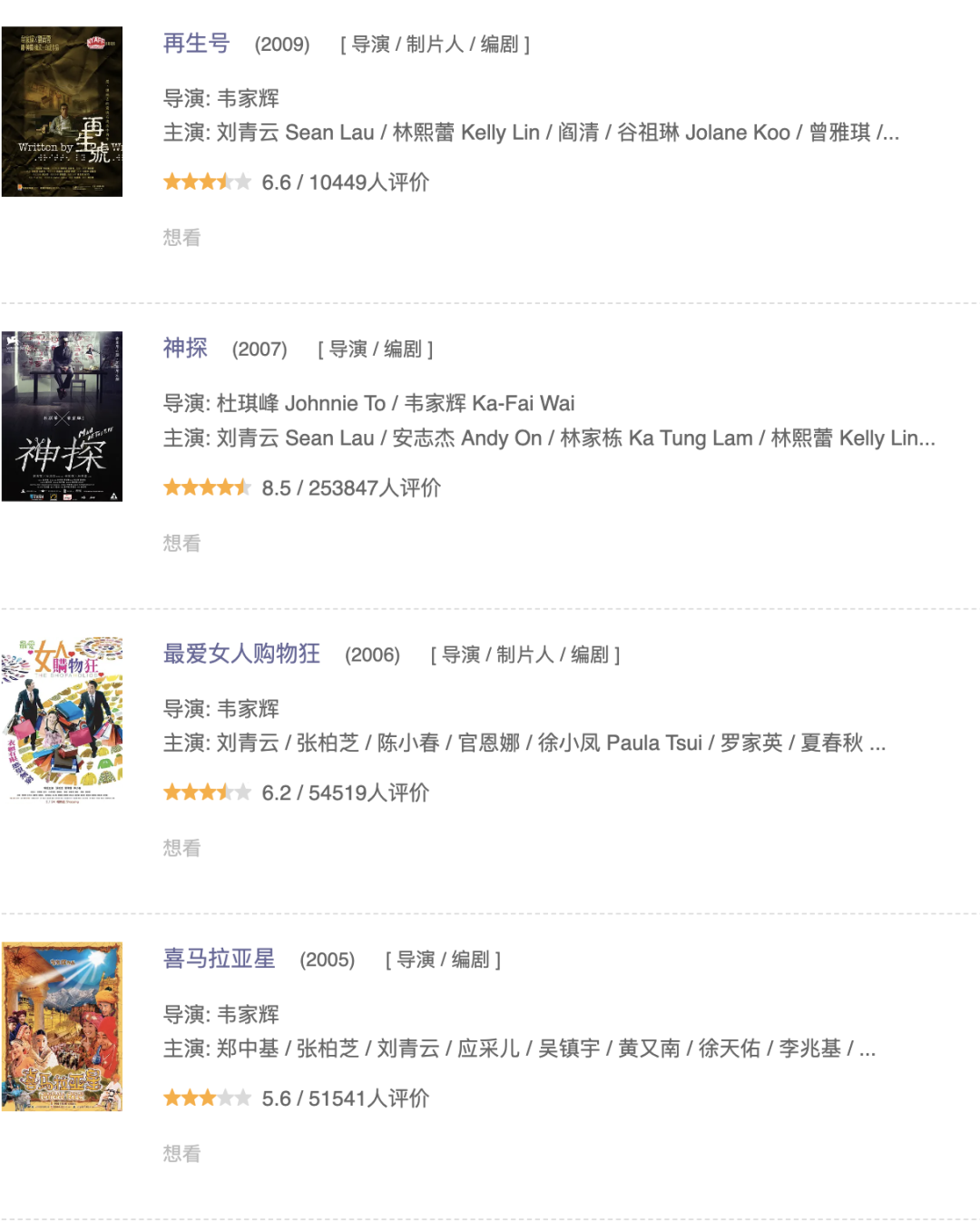980x1221 pixels.
Task: Tap the 最爱女人购物狂 poster thumbnail
Action: coord(62,722)
